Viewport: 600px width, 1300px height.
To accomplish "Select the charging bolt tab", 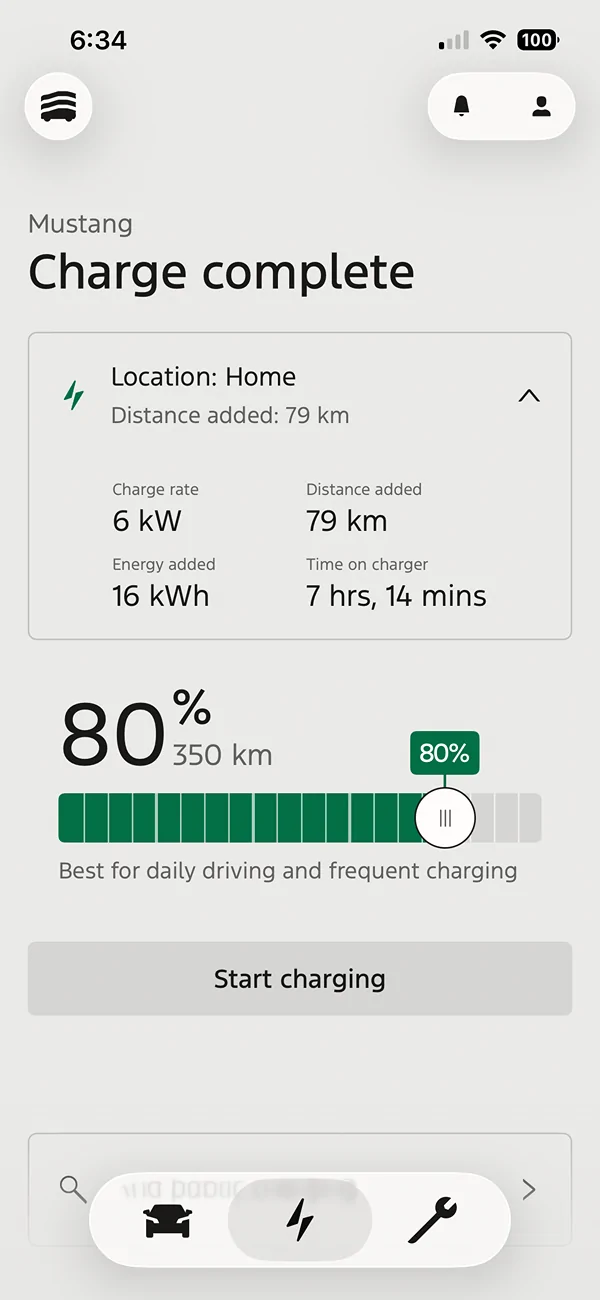I will (300, 1221).
